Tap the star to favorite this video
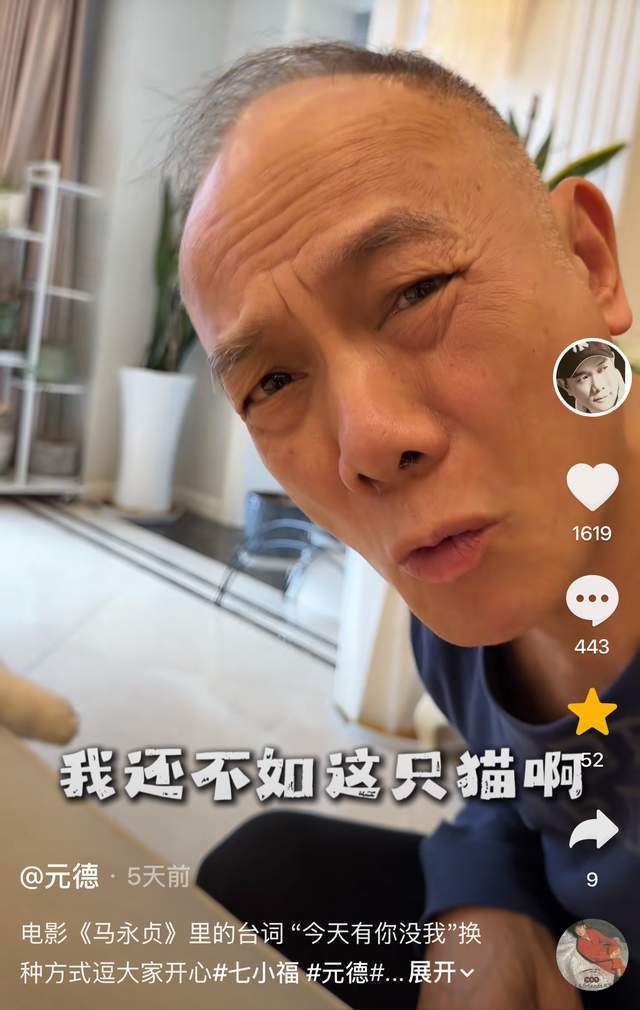The image size is (640, 1010). [592, 712]
